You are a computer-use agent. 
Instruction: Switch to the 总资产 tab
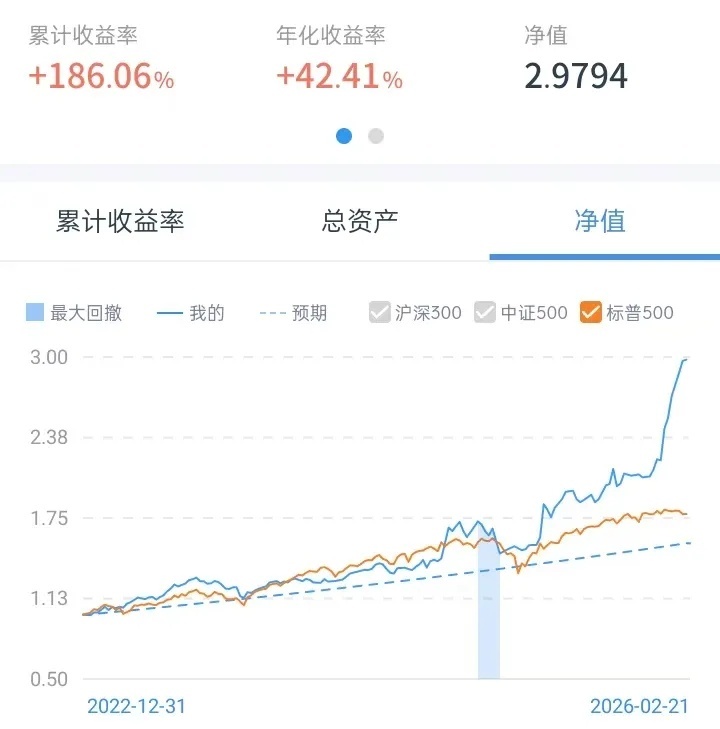click(360, 221)
